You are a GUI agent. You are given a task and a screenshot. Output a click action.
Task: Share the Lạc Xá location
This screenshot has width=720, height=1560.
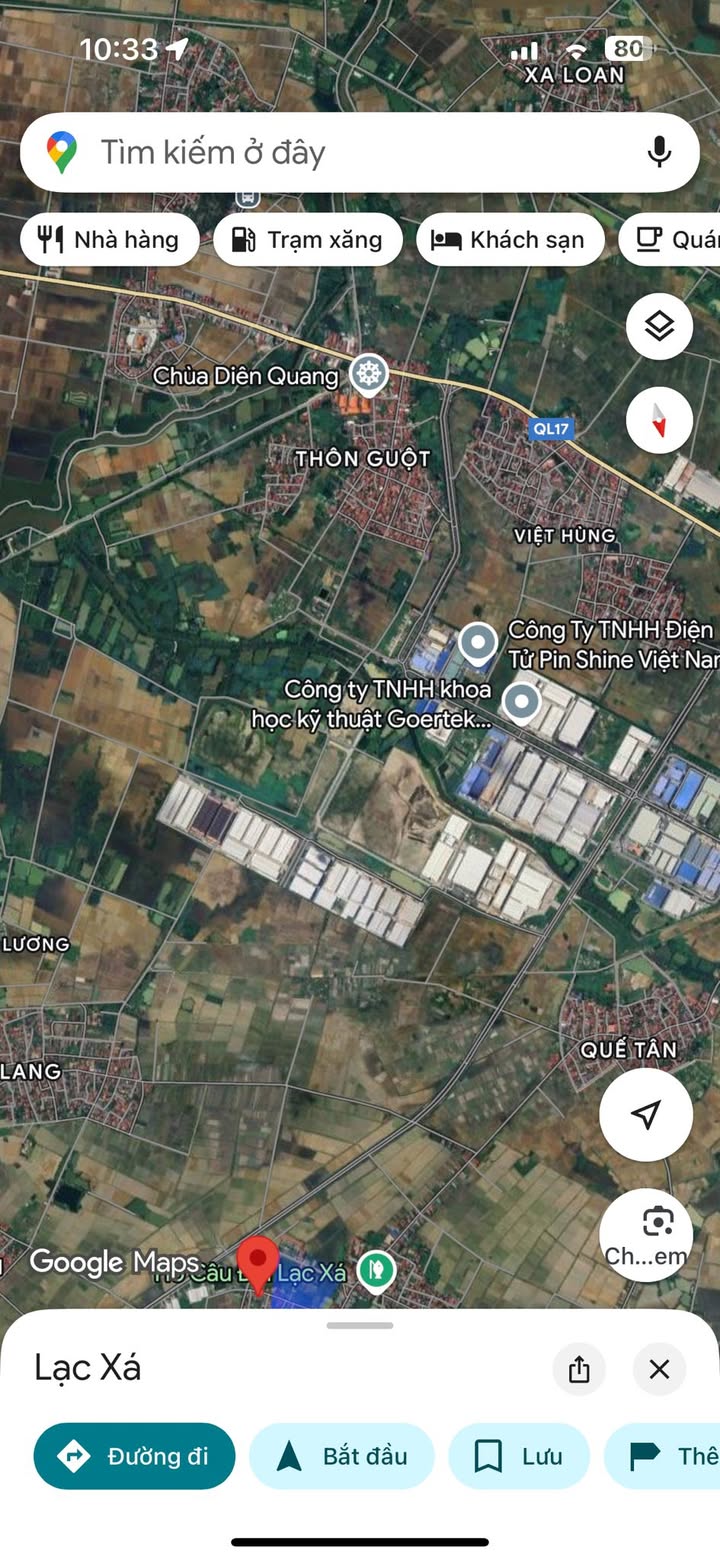[579, 1369]
